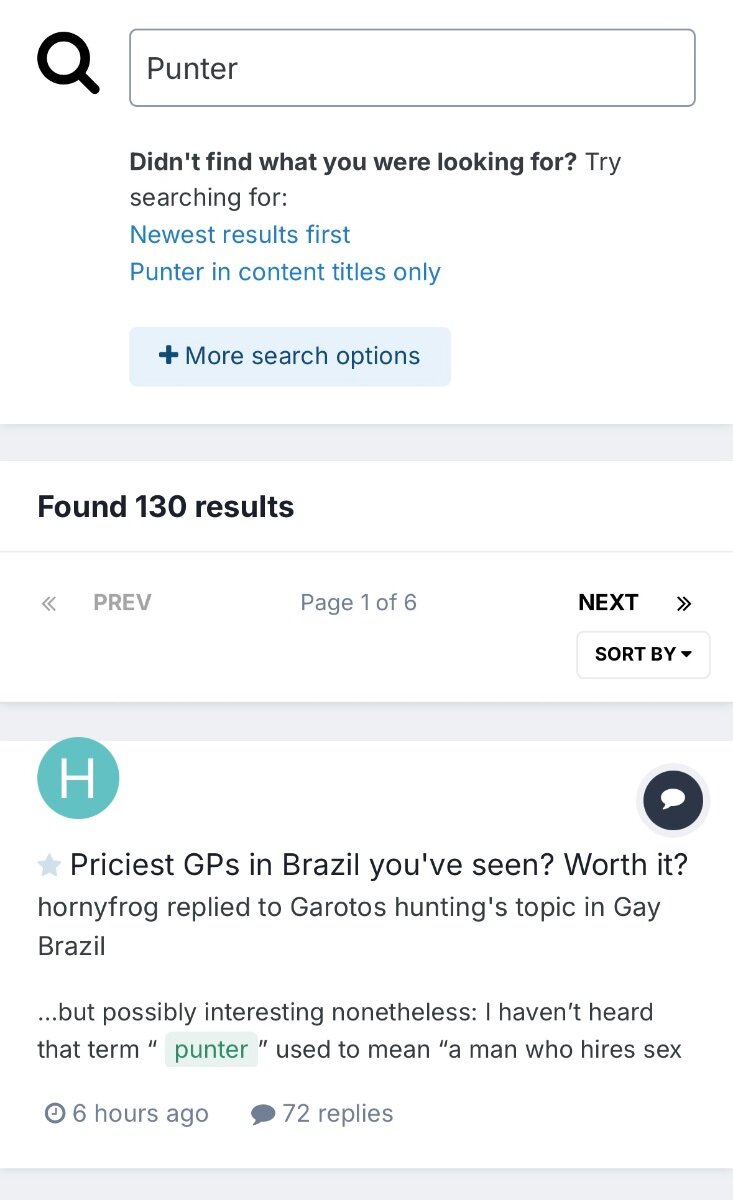
Task: Focus the search field containing Punter
Action: 412,68
